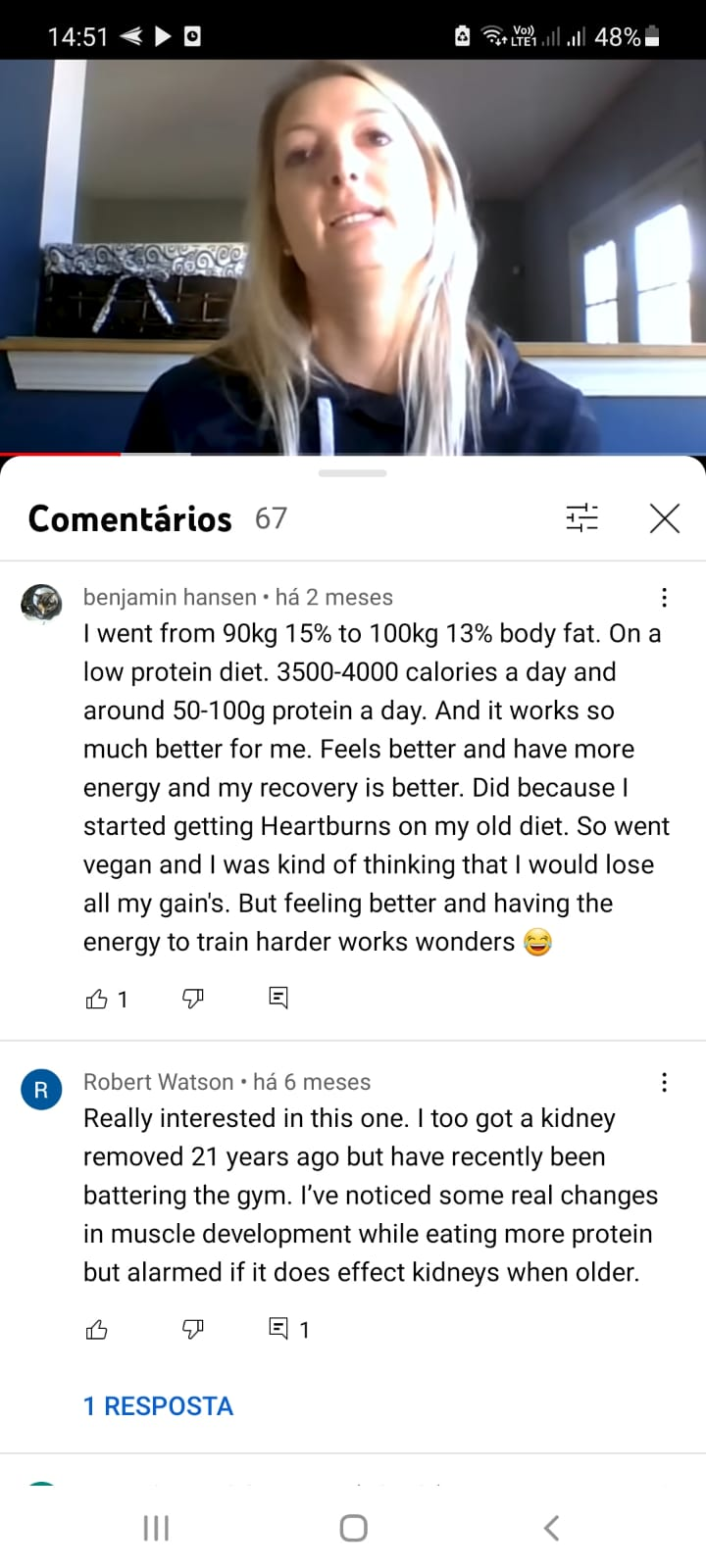Tap the video player above the comments

click(x=353, y=257)
